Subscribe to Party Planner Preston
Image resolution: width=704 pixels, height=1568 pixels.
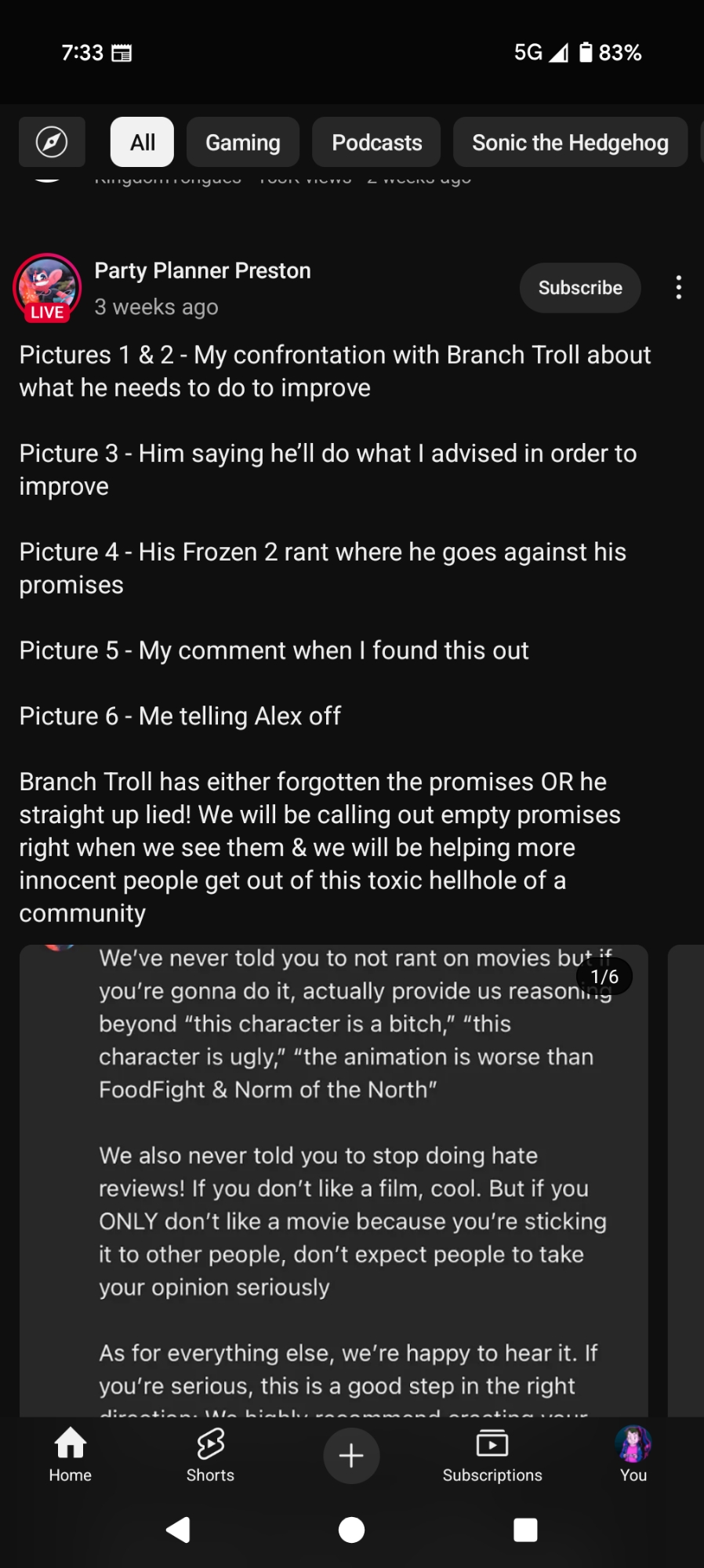pyautogui.click(x=580, y=288)
